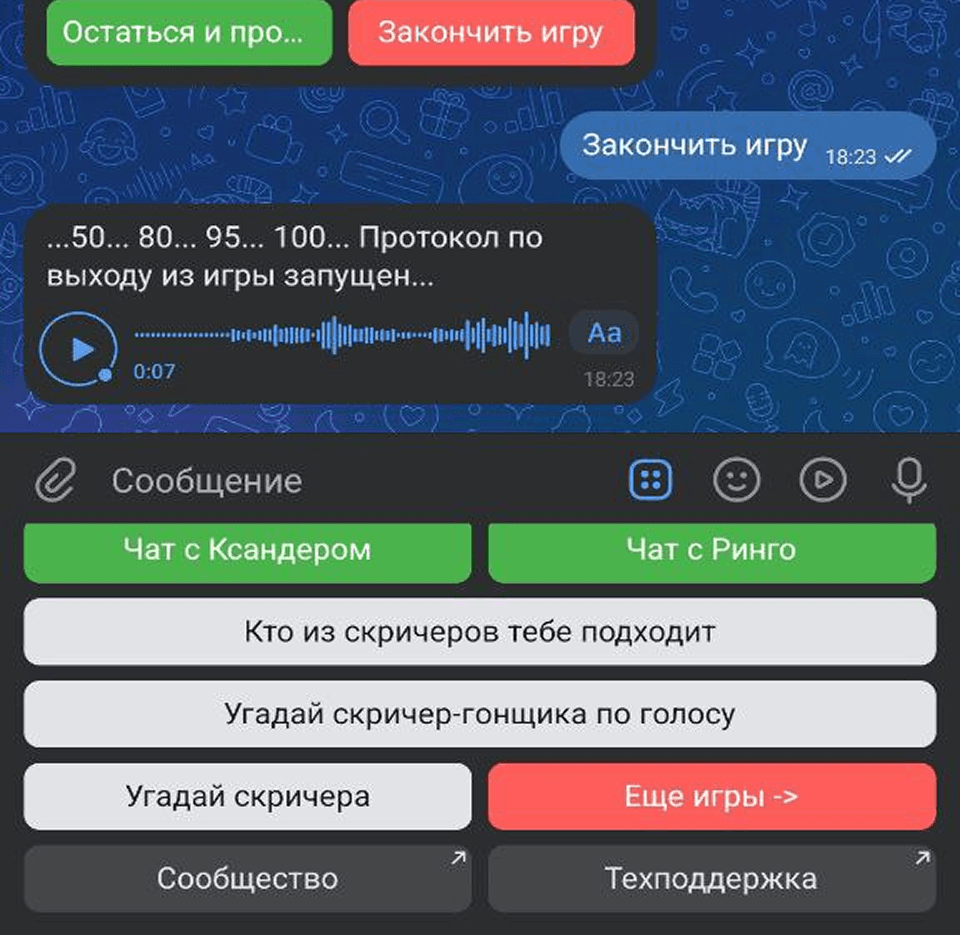Focus the Сообщение text field
The height and width of the screenshot is (940, 960).
pyautogui.click(x=350, y=481)
